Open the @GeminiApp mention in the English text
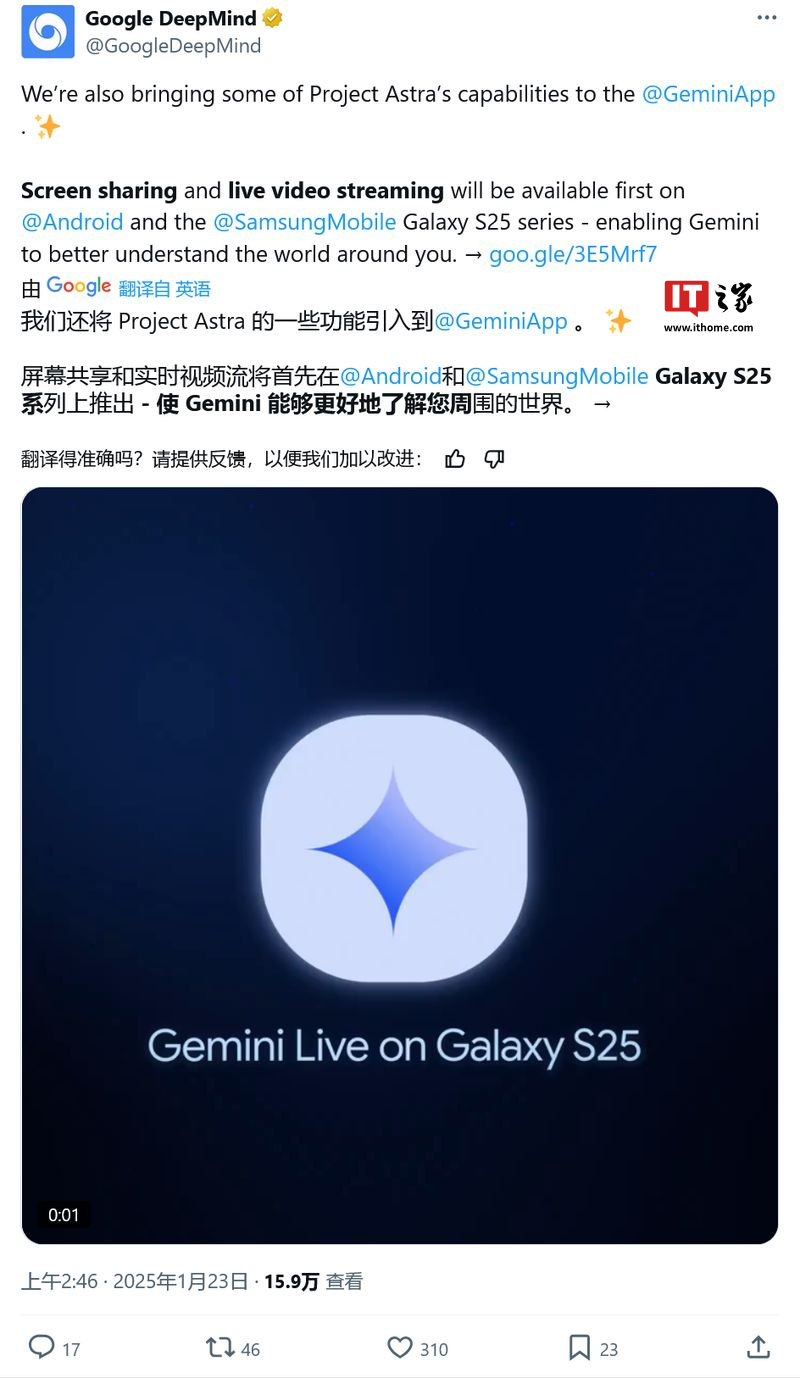Screen dimensions: 800x1378 pos(708,94)
